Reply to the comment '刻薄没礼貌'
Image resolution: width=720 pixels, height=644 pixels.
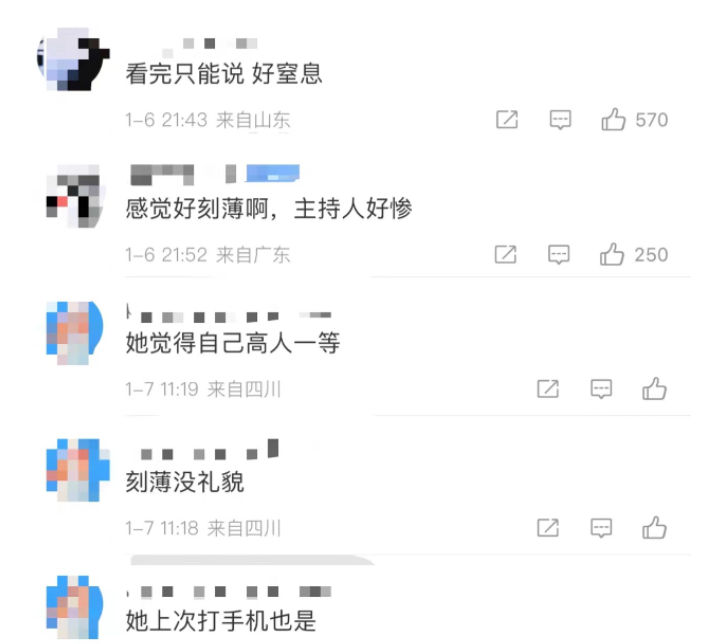[x=601, y=527]
